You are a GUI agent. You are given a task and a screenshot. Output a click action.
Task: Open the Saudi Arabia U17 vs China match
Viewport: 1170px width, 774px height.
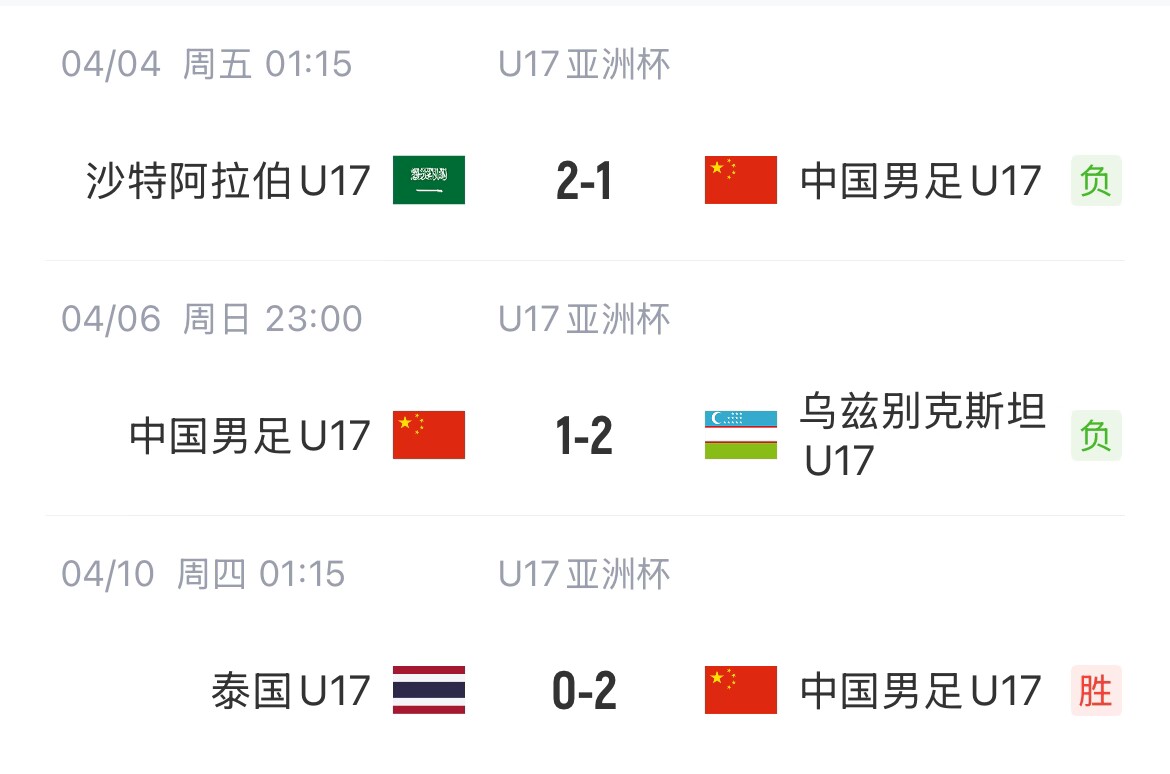pyautogui.click(x=584, y=181)
